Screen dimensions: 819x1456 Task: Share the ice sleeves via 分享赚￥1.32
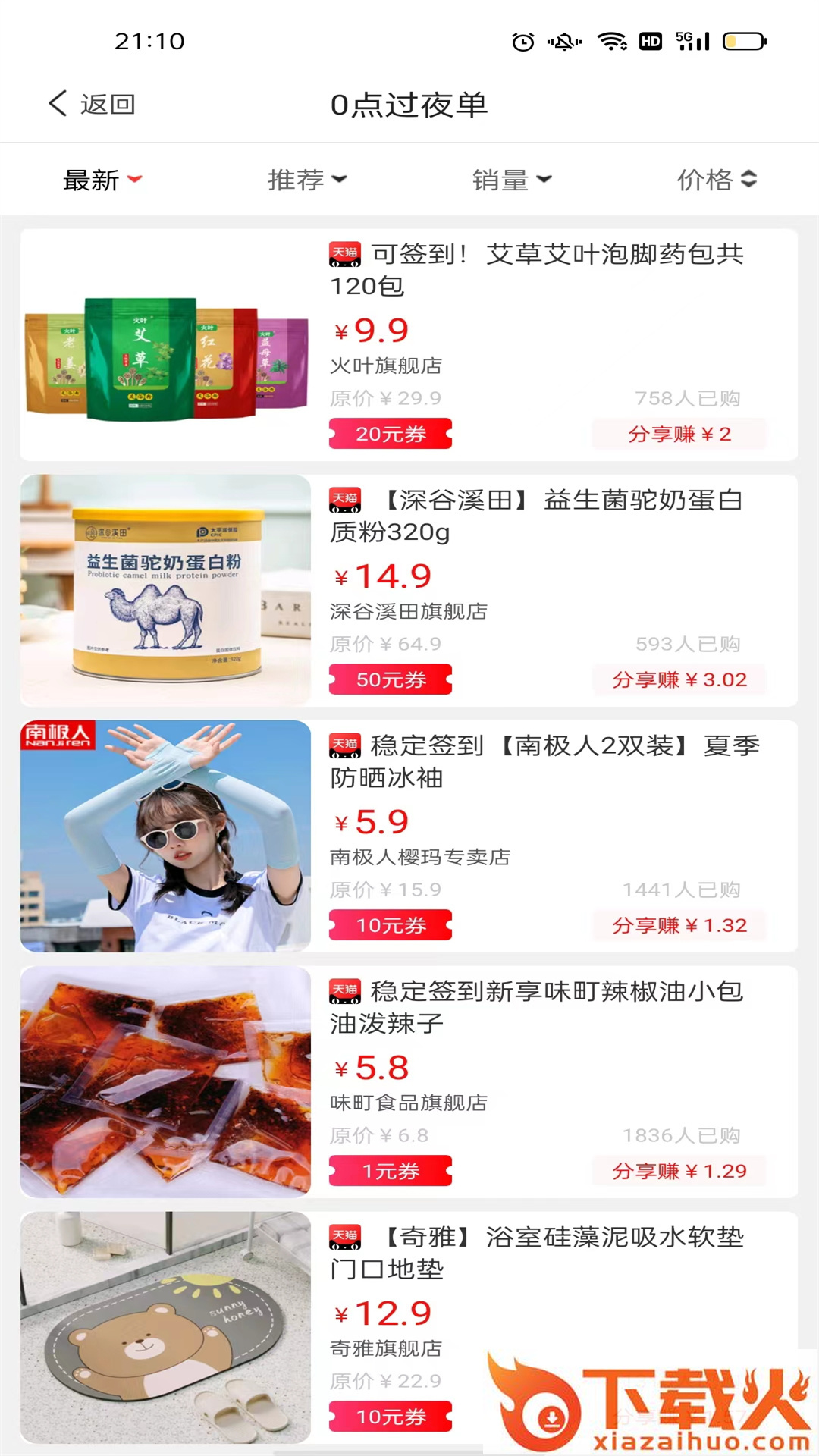[679, 925]
